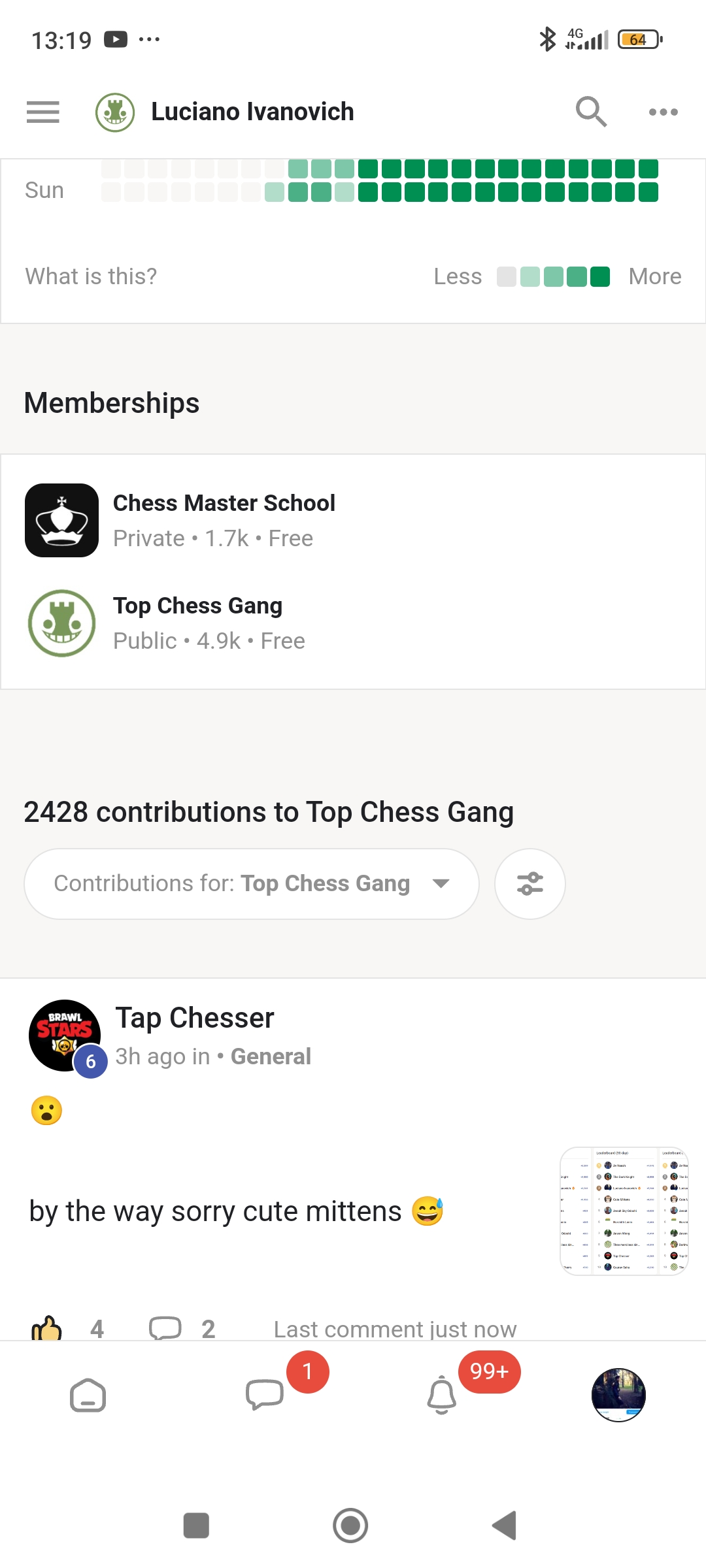Open chat messages with unread badge
The image size is (706, 1568).
265,1395
